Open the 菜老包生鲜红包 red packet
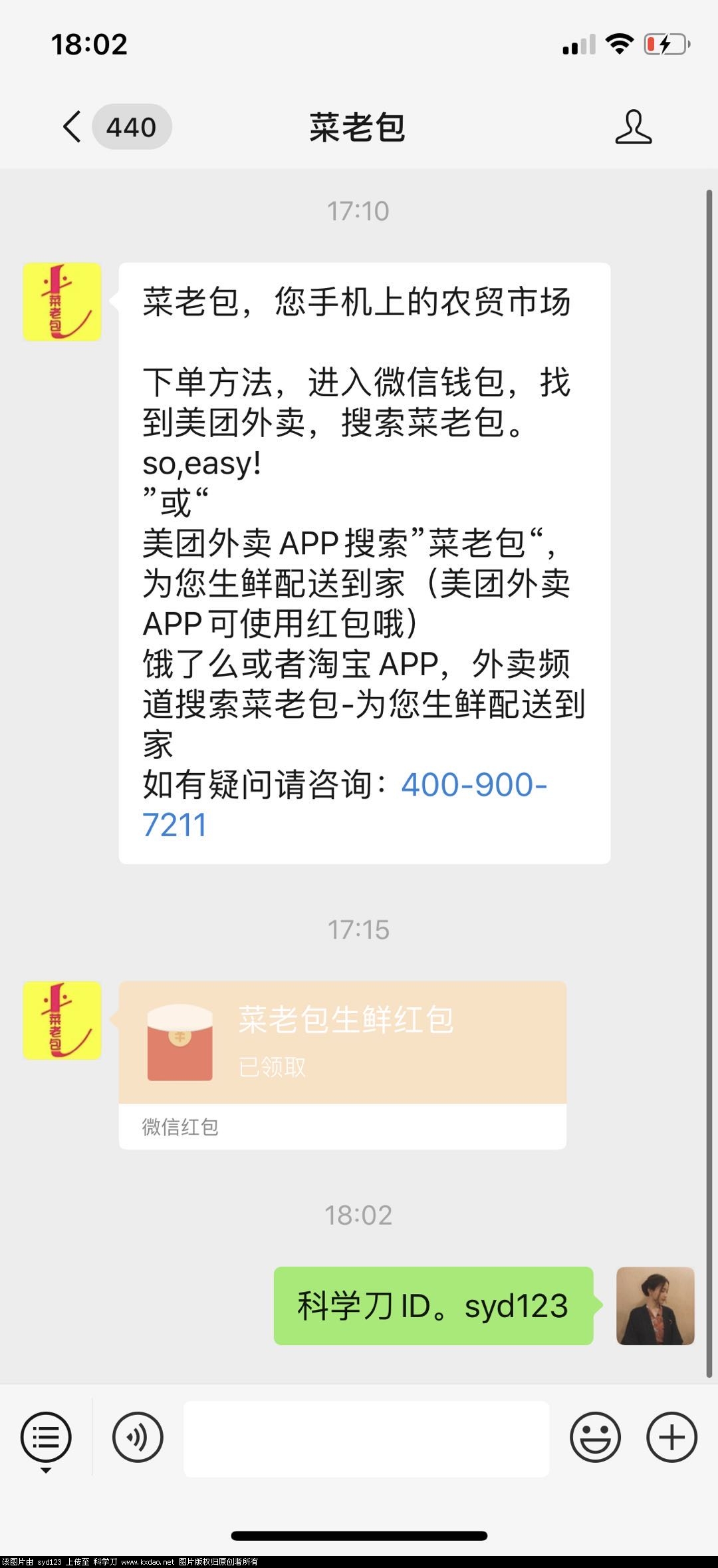 (x=342, y=1042)
